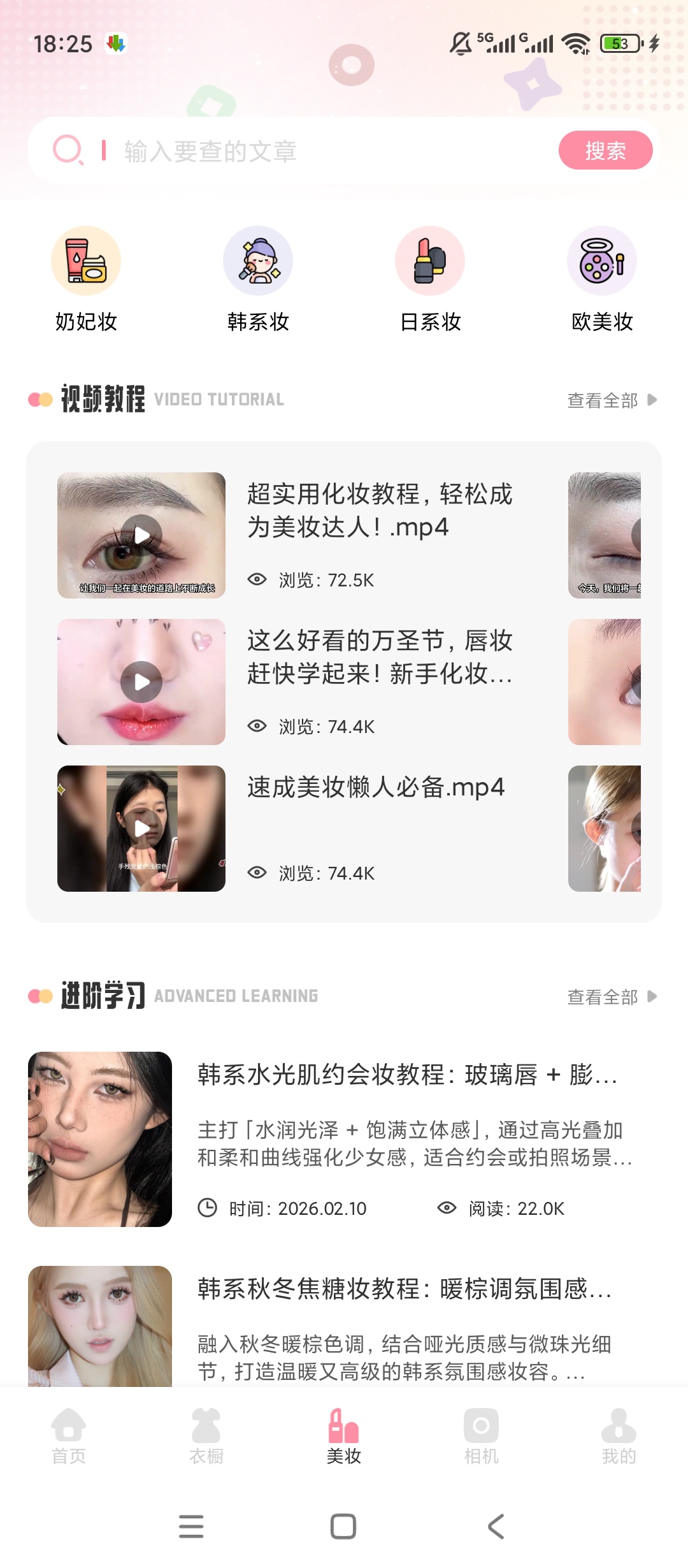Screen dimensions: 688x1568
Task: Open the 相机 tab
Action: tap(482, 1437)
